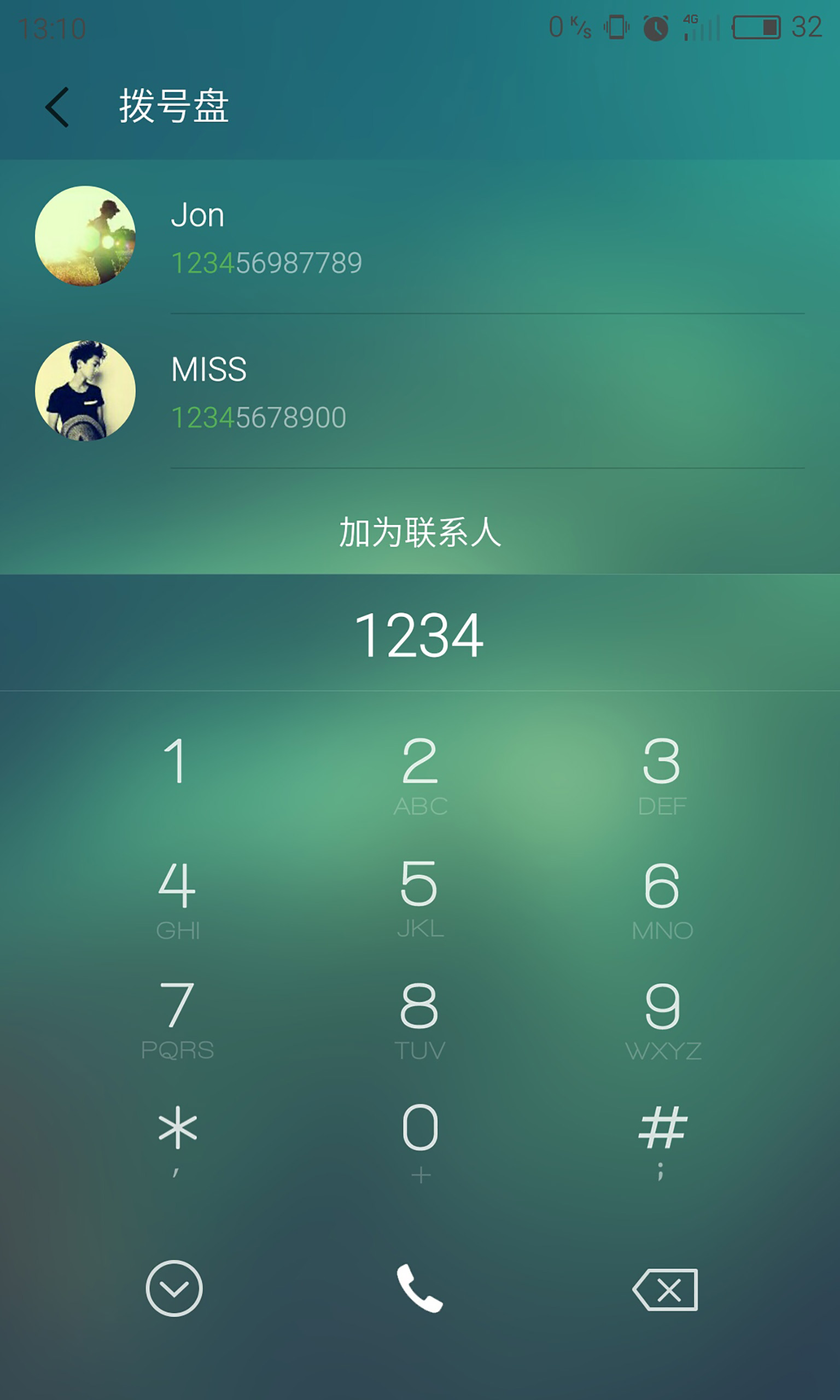Screen dimensions: 840x1400
Task: Call the entered number 1234
Action: point(419,1288)
